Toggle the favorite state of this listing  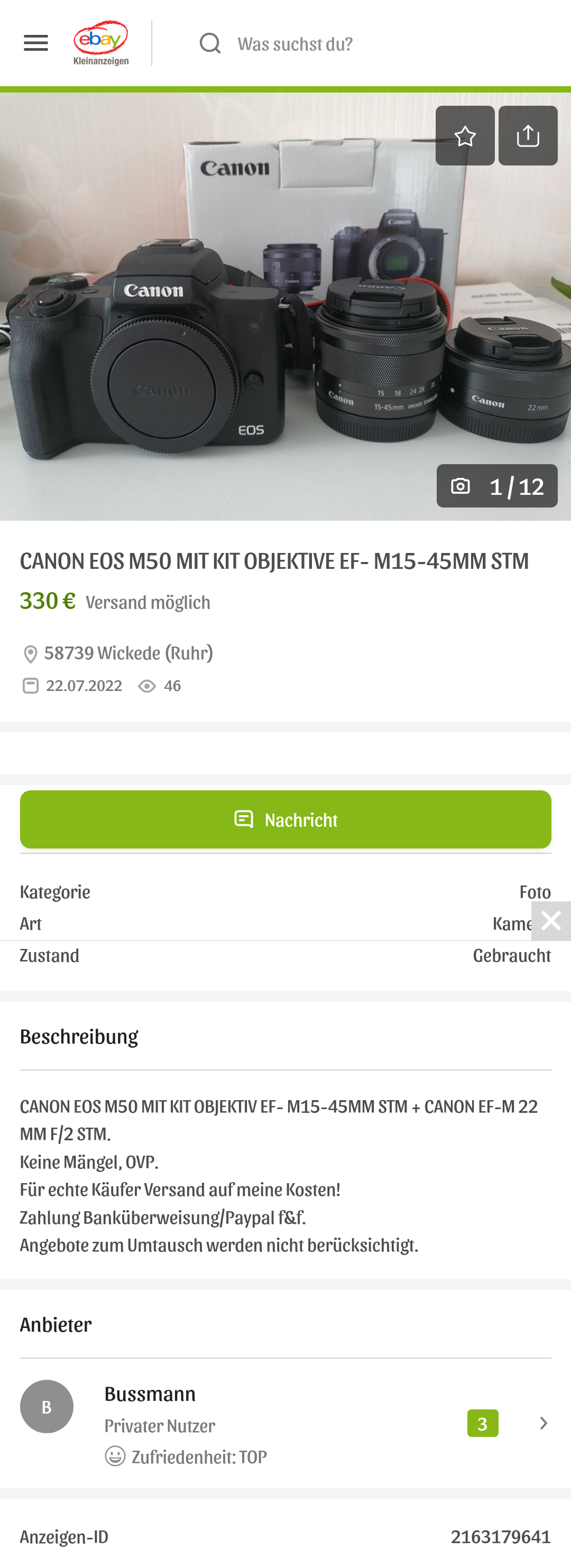(x=465, y=135)
